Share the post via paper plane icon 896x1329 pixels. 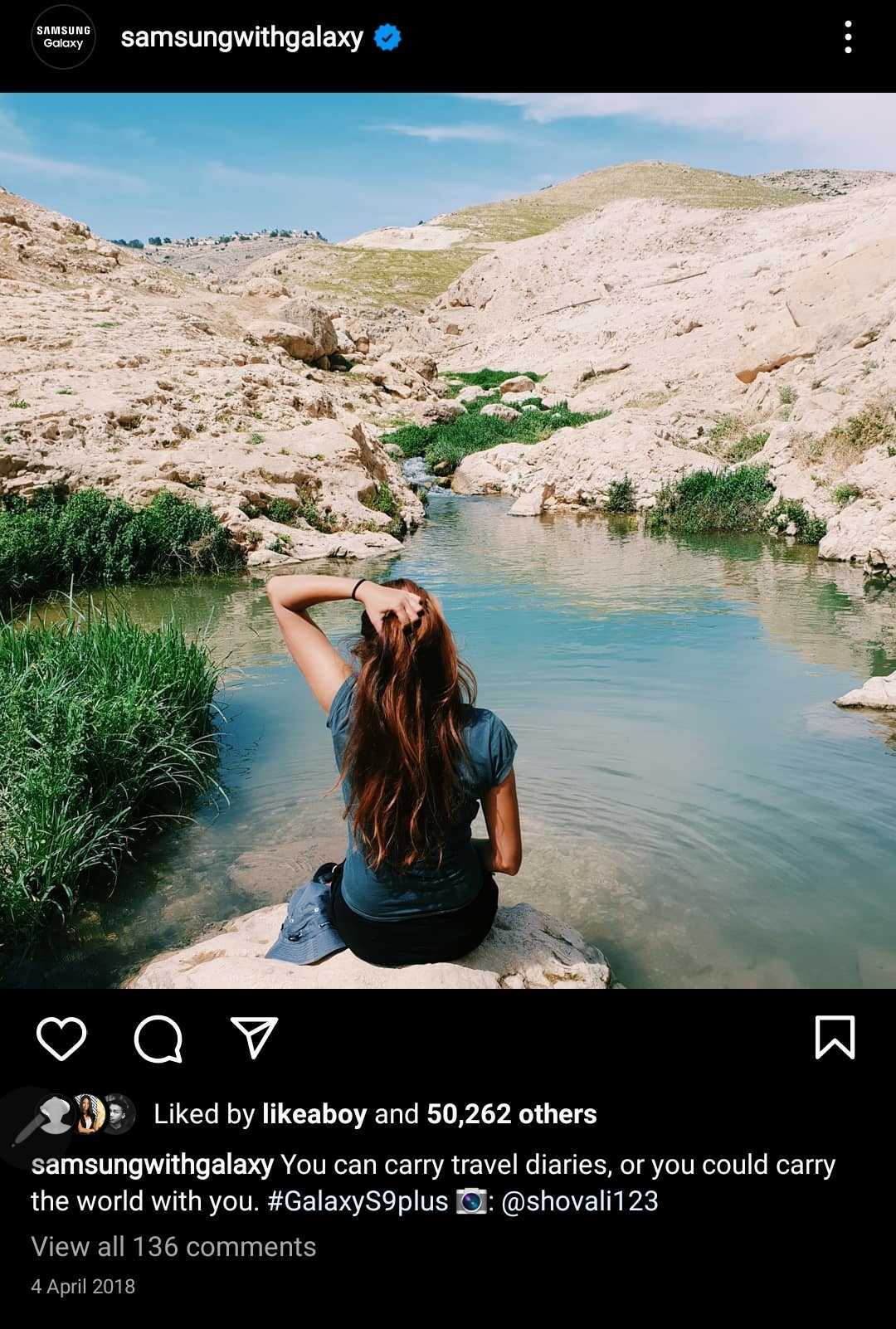click(254, 1038)
